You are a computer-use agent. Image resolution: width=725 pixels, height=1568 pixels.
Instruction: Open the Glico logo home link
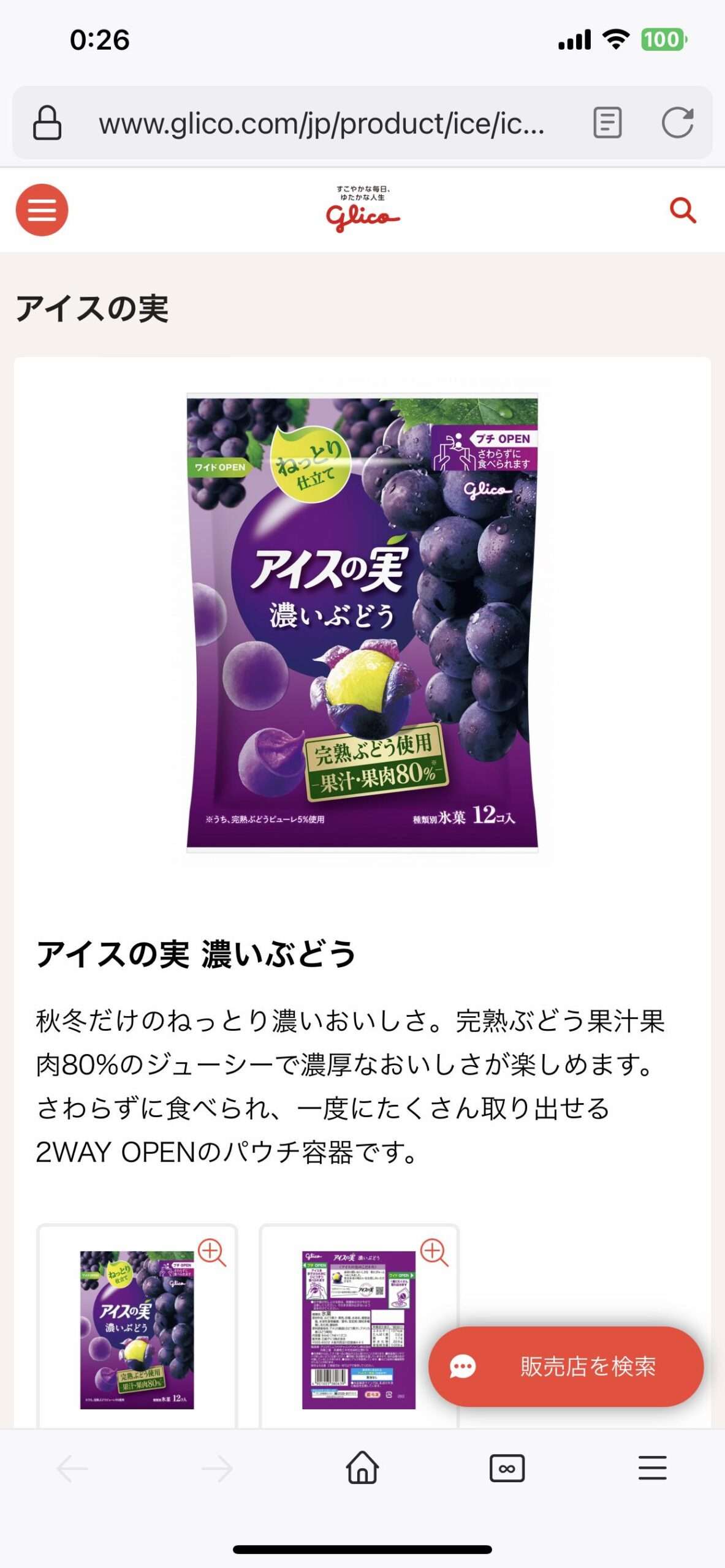pos(362,210)
